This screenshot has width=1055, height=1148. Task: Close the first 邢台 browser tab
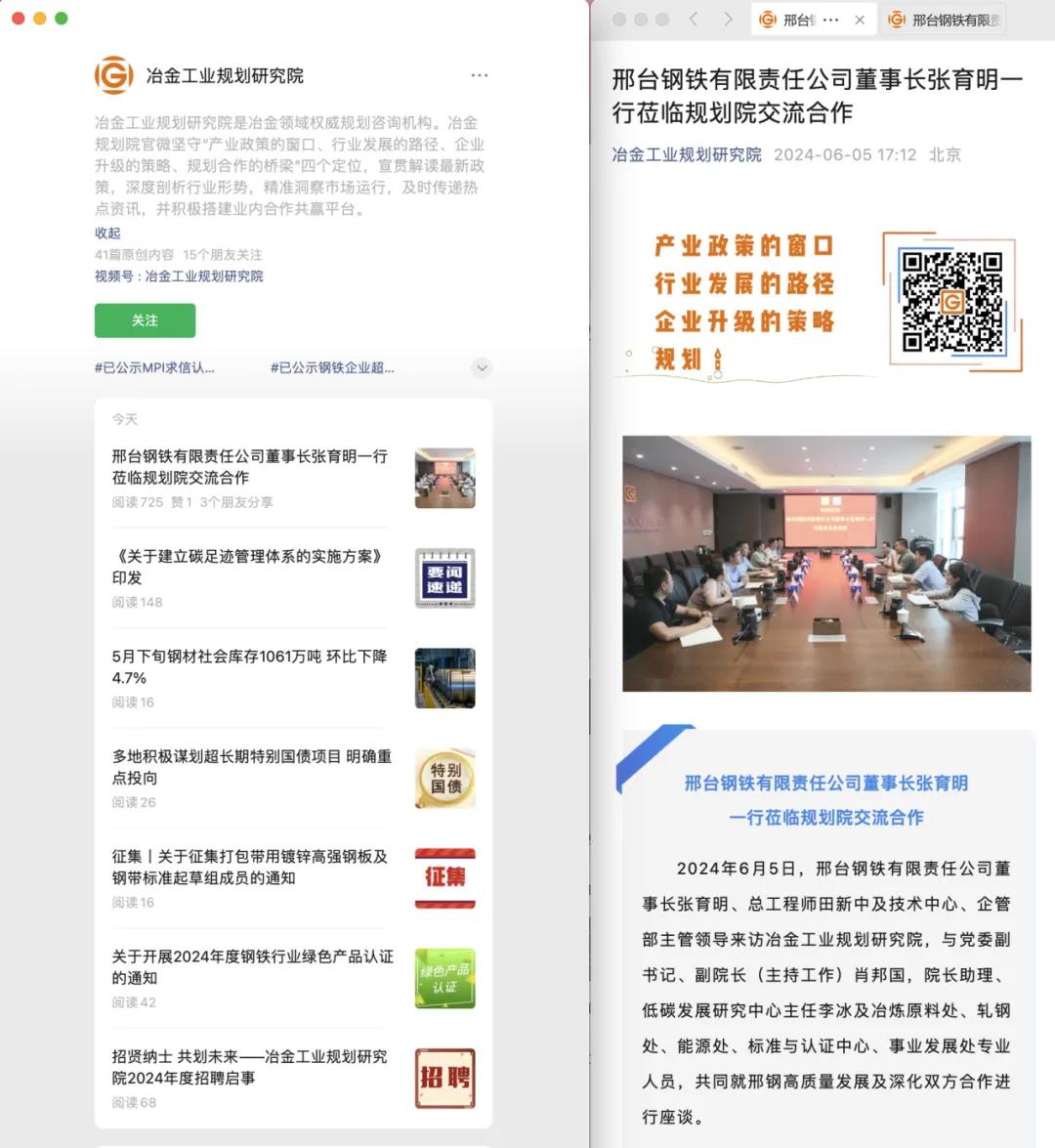click(860, 20)
